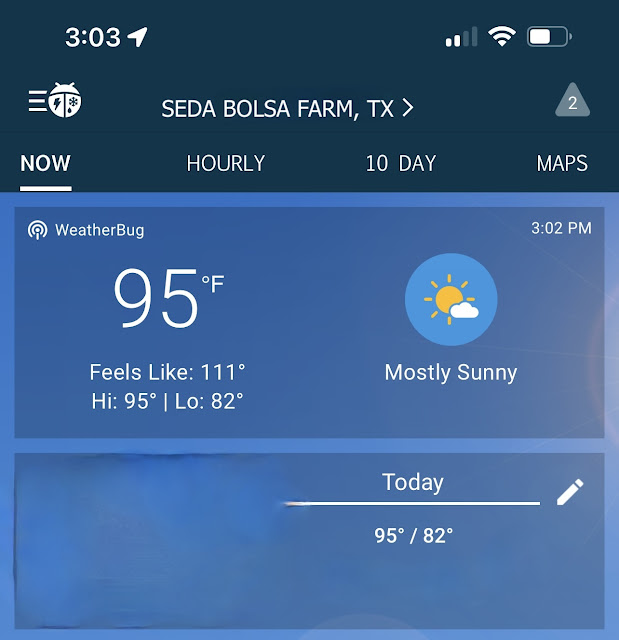Viewport: 619px width, 640px height.
Task: Switch to the 10 Day tab
Action: click(401, 163)
